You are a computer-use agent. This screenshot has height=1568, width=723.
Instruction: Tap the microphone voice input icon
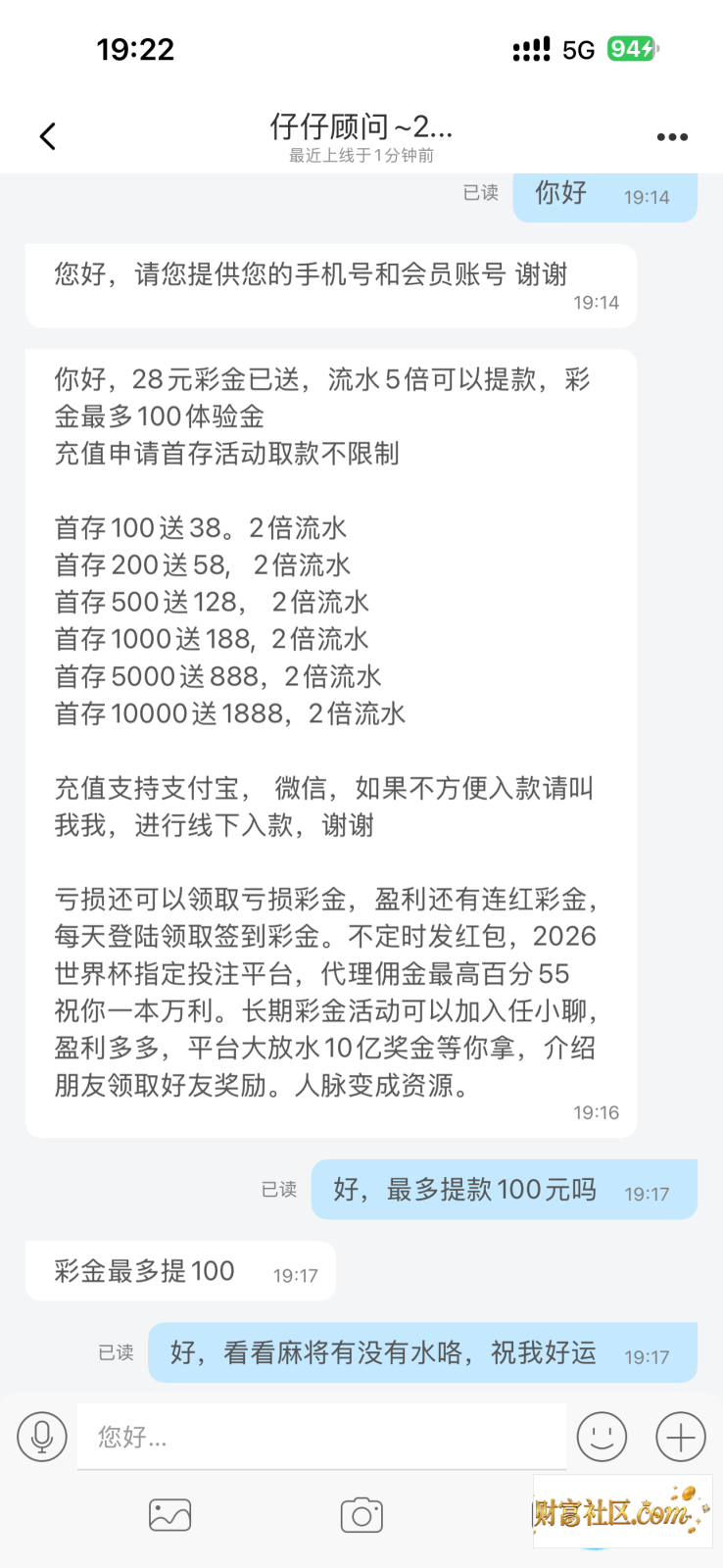coord(42,1437)
